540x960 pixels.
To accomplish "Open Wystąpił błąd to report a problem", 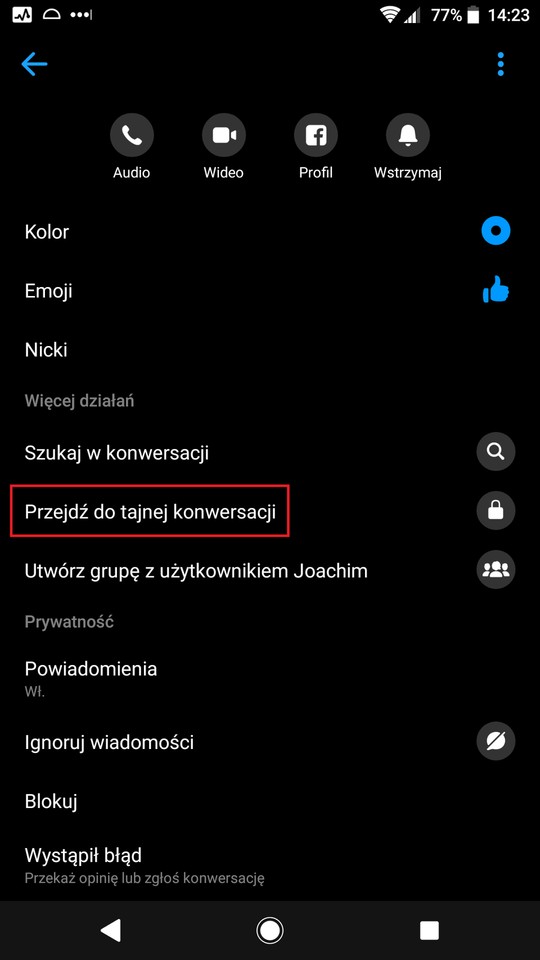I will (x=270, y=865).
